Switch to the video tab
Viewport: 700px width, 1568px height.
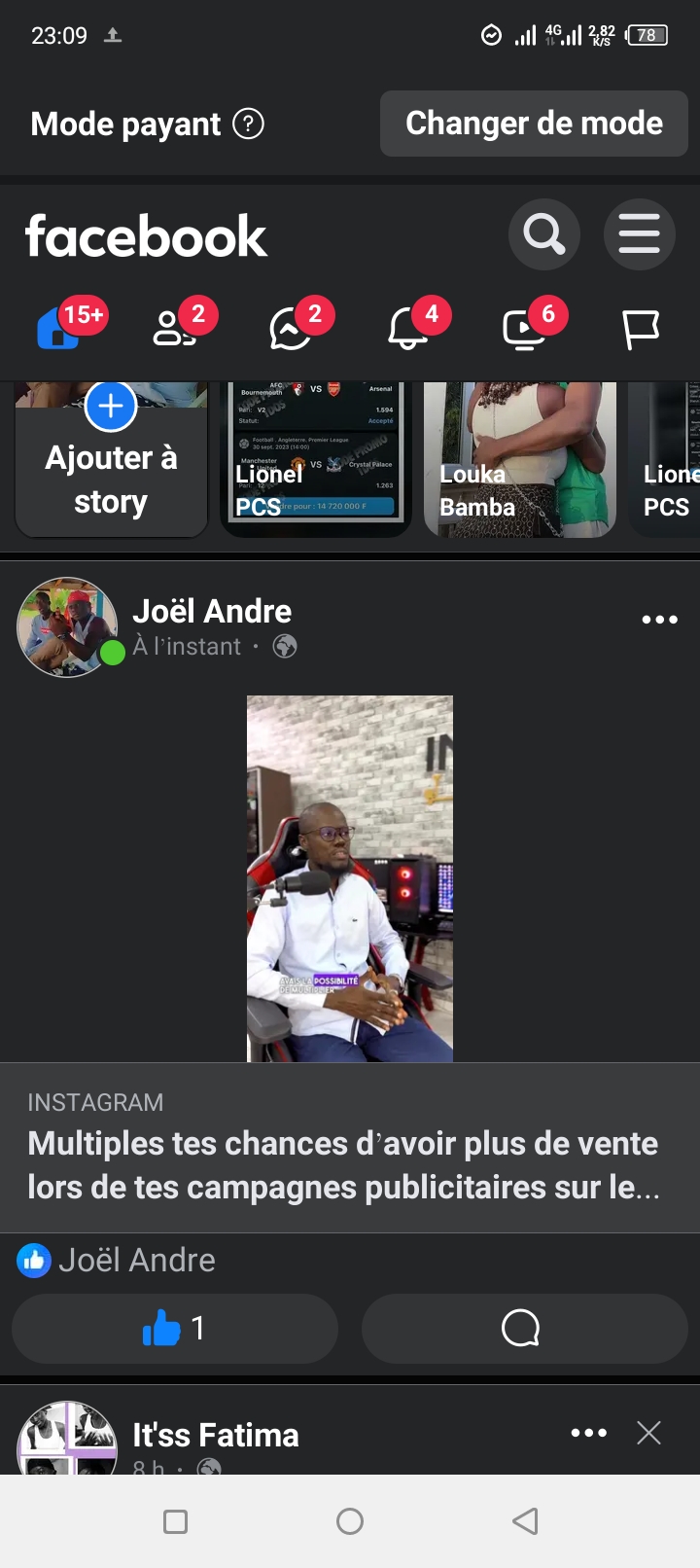[525, 328]
